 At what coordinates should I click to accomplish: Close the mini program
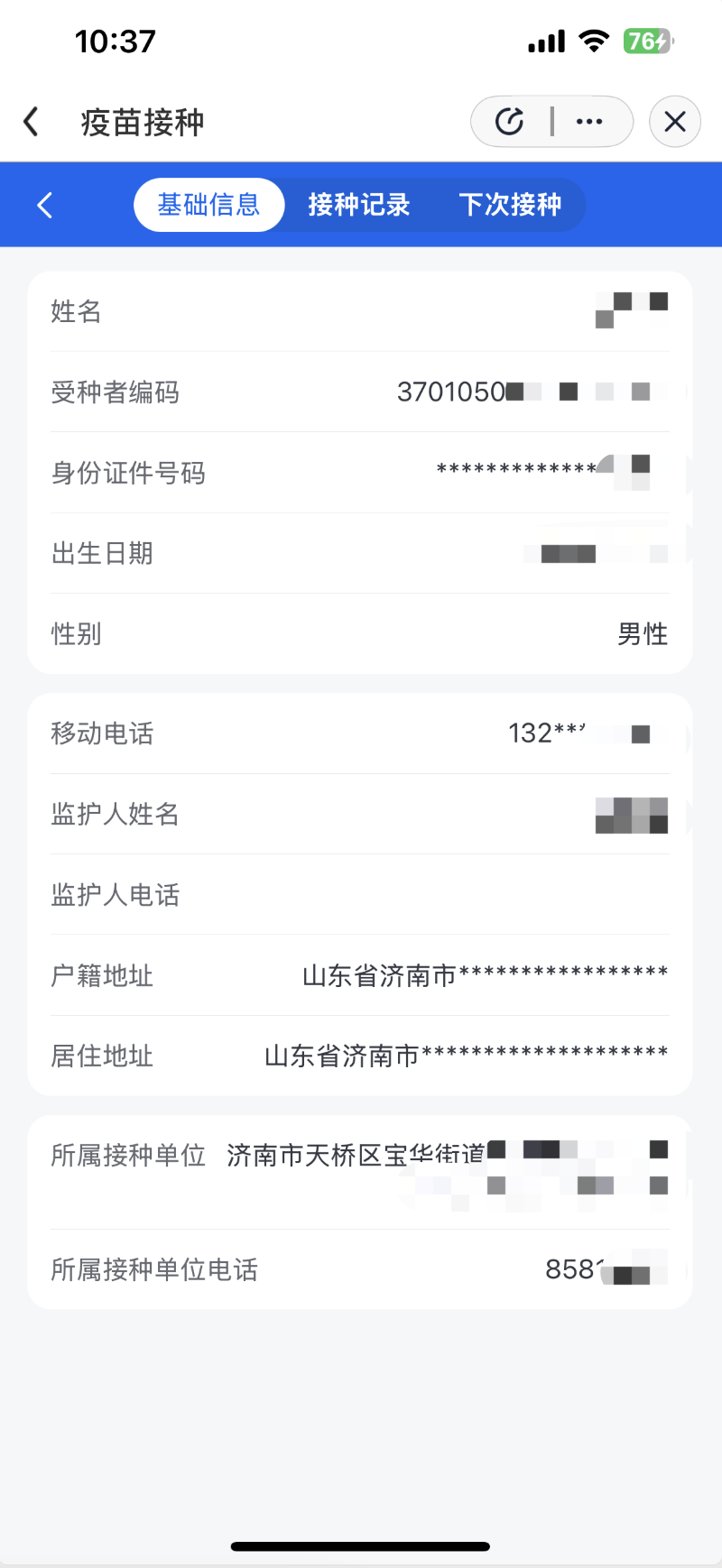(x=675, y=121)
